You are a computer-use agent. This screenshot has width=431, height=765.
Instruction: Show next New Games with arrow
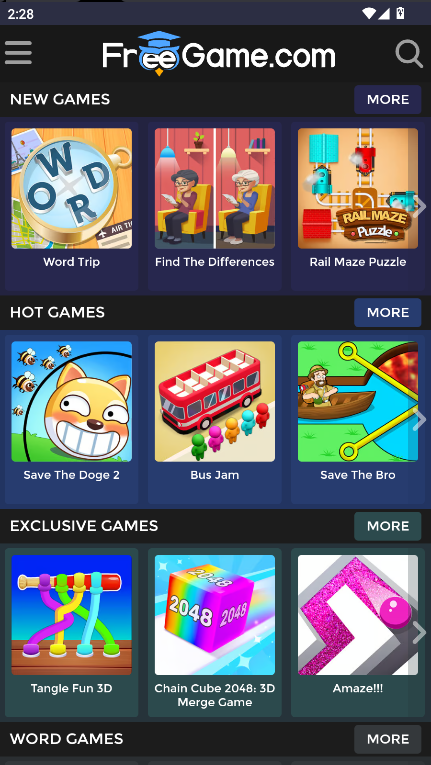click(419, 207)
